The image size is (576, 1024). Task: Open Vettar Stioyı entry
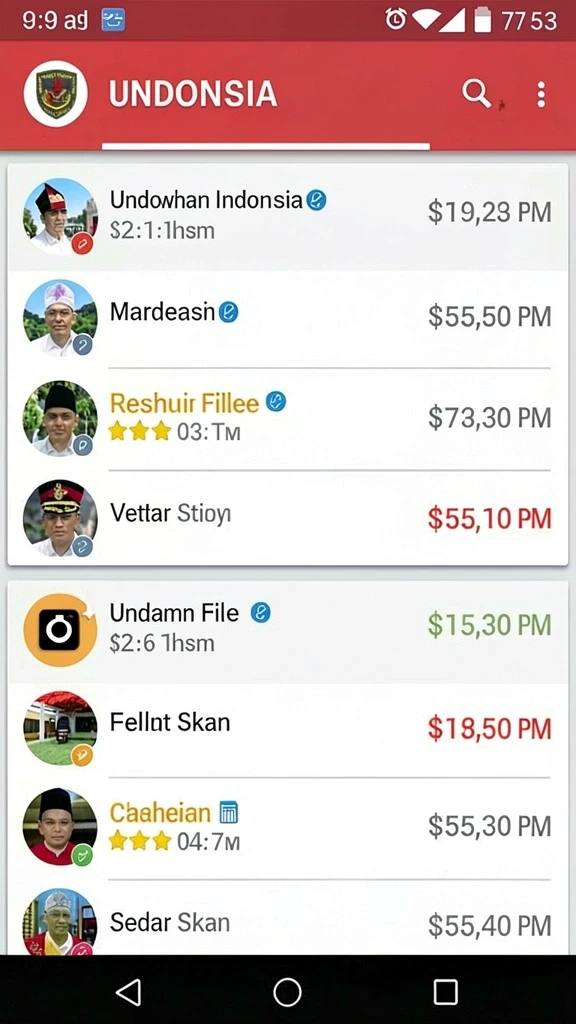coord(287,518)
